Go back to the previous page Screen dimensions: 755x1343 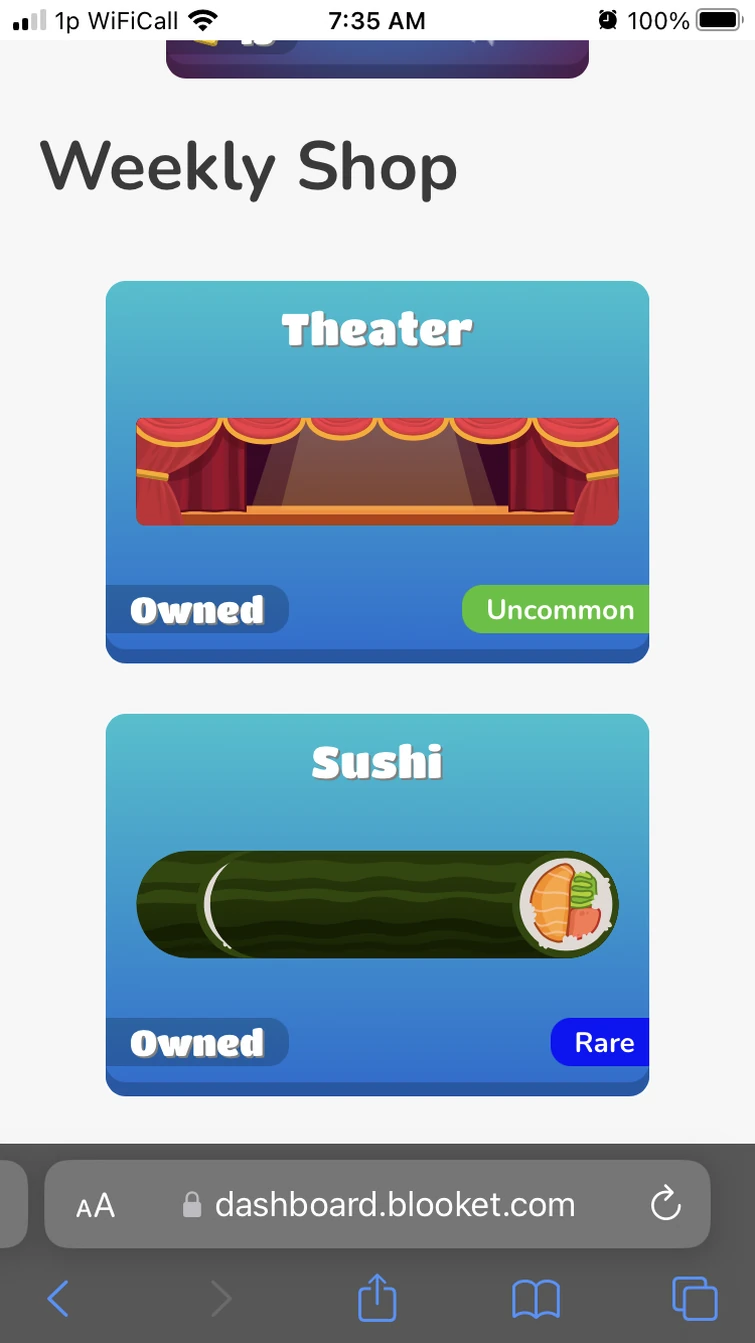[59, 1299]
